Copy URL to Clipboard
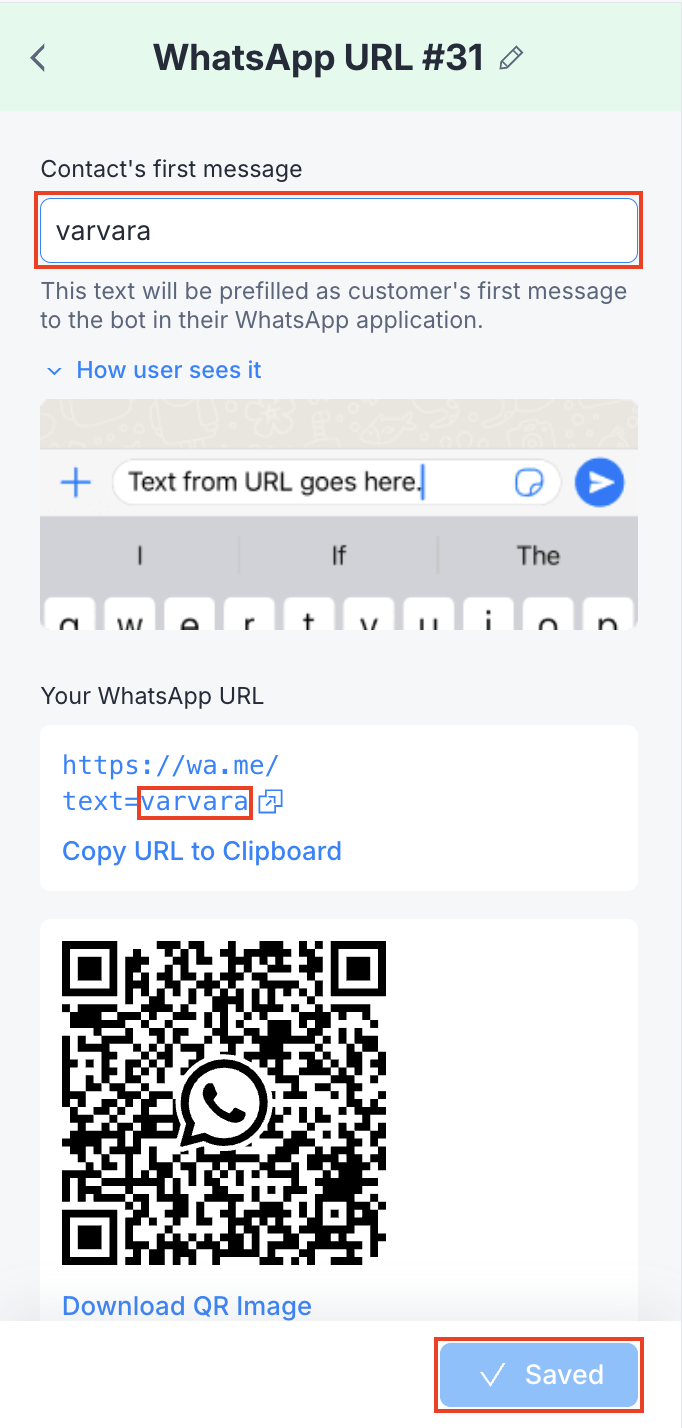This screenshot has width=682, height=1428. pyautogui.click(x=202, y=851)
